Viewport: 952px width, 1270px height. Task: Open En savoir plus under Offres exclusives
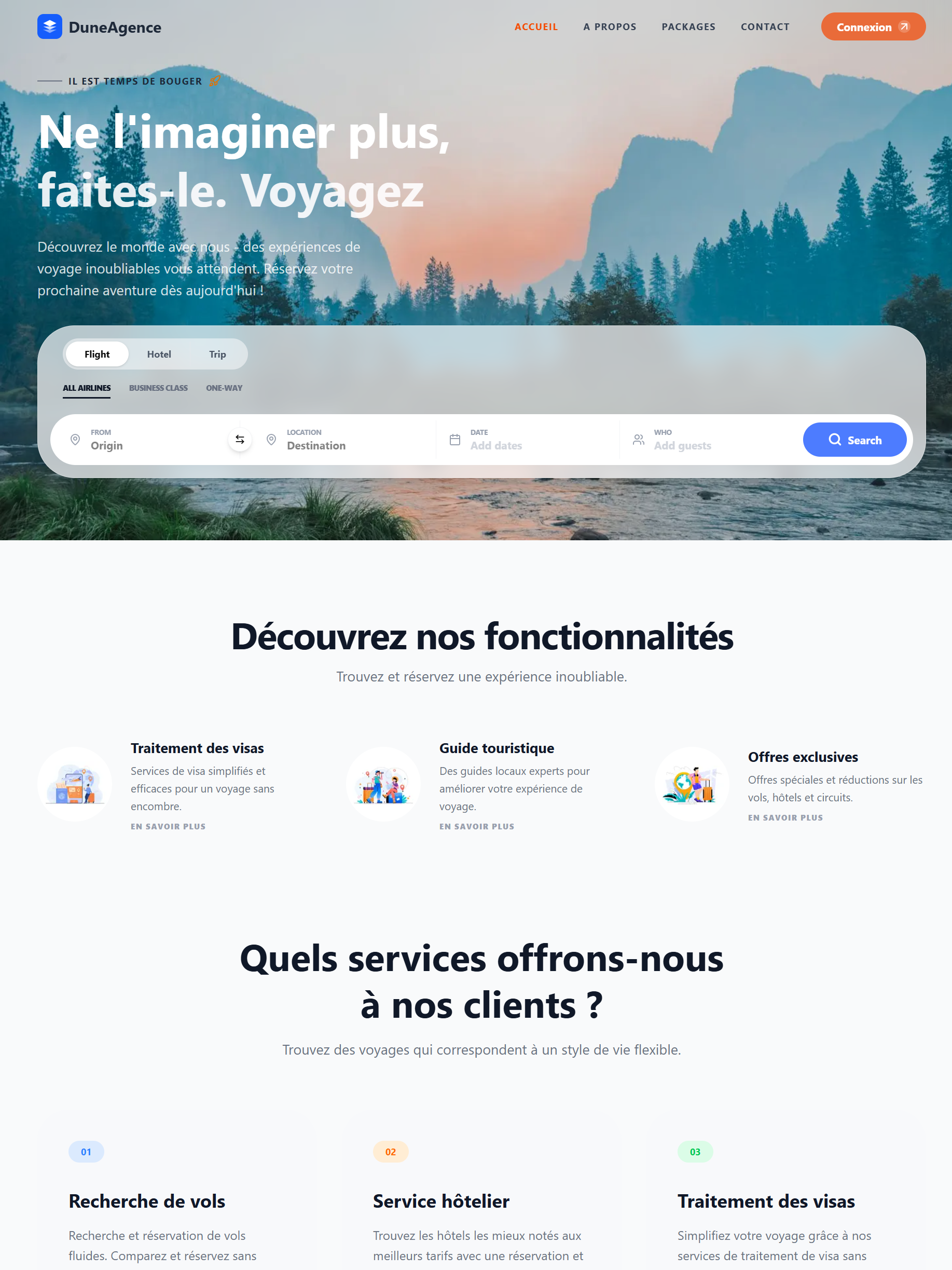[785, 817]
